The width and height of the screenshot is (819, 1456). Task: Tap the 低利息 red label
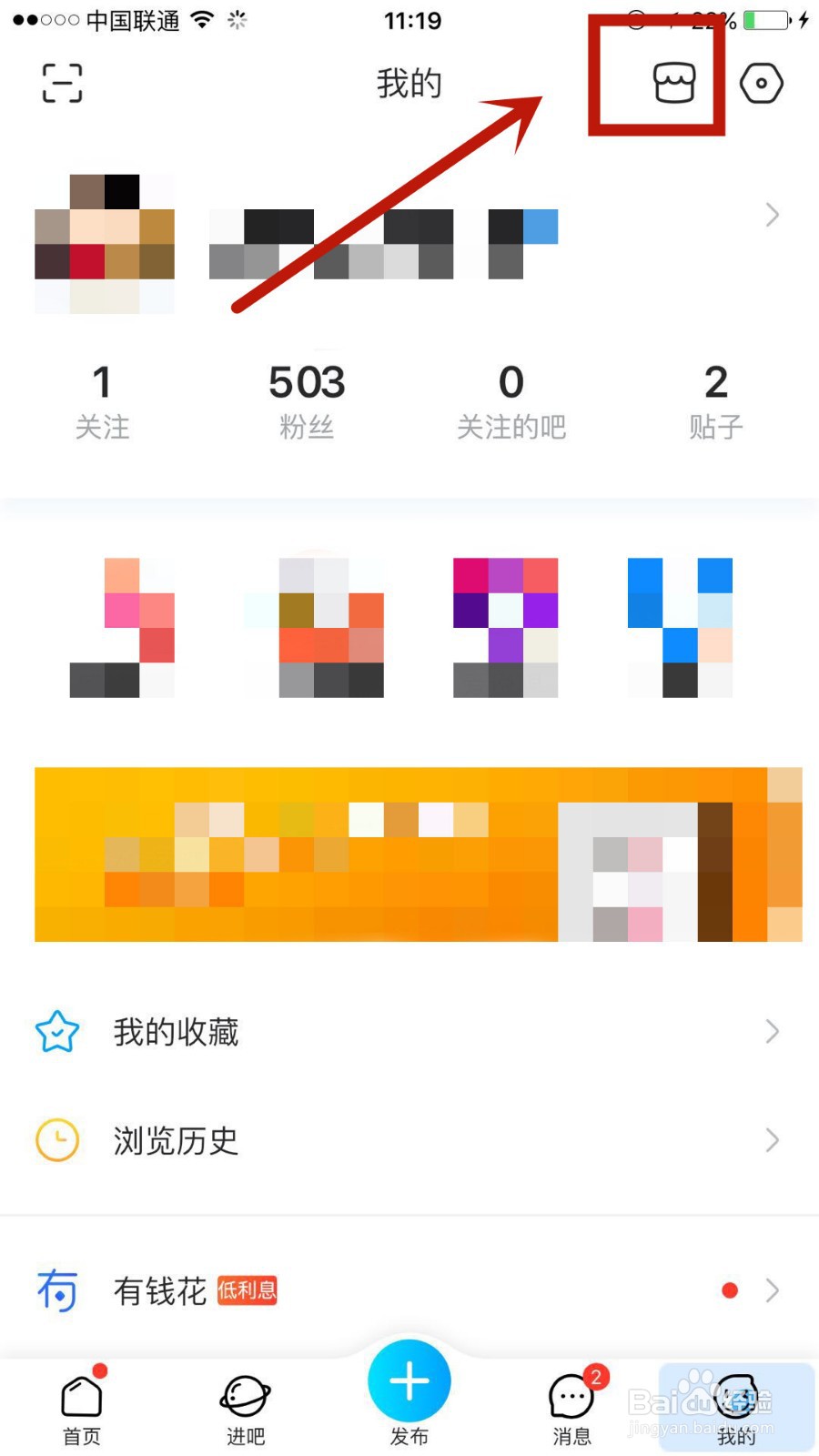pos(246,1290)
